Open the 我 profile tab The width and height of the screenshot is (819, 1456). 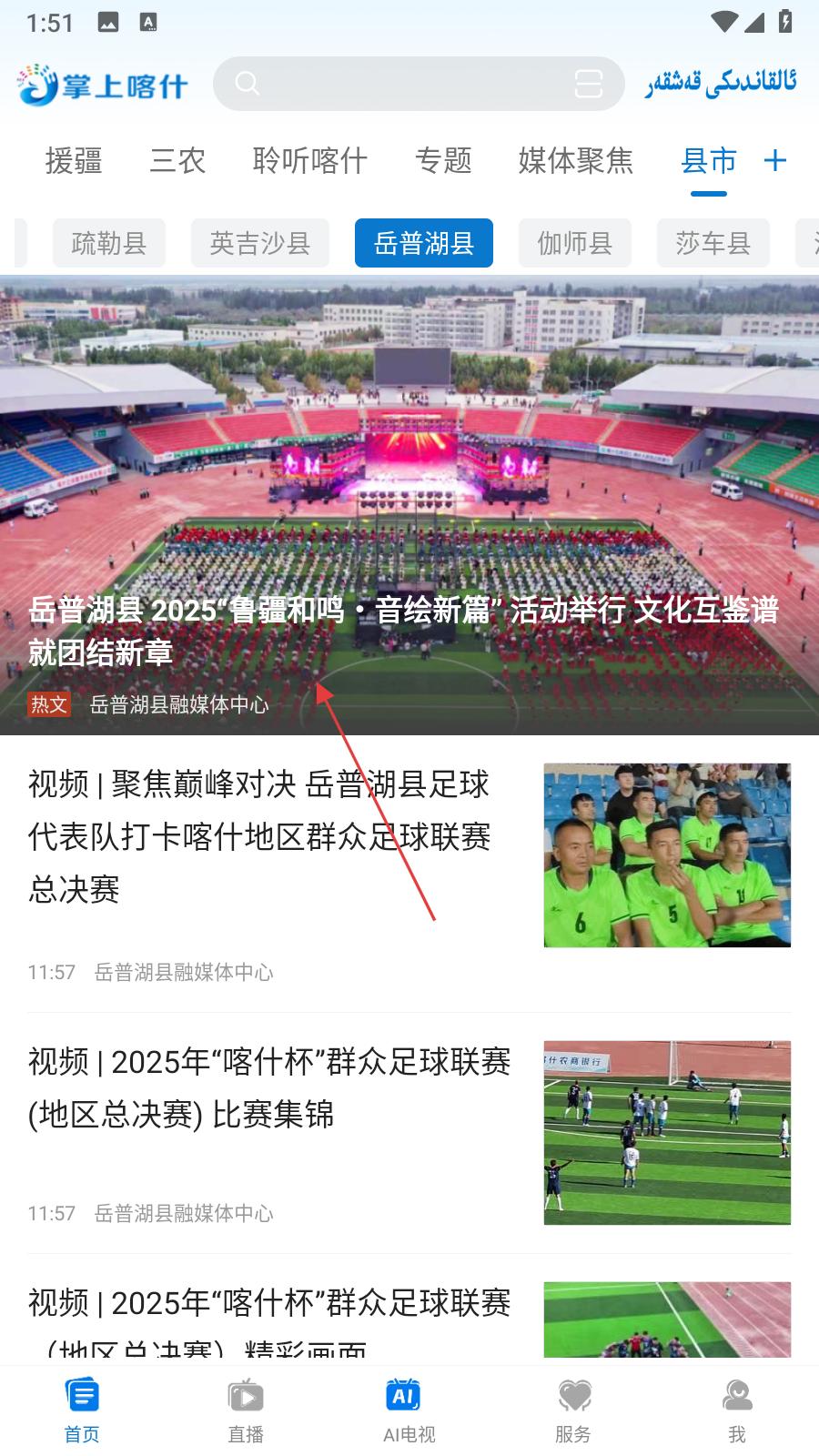(x=736, y=1409)
